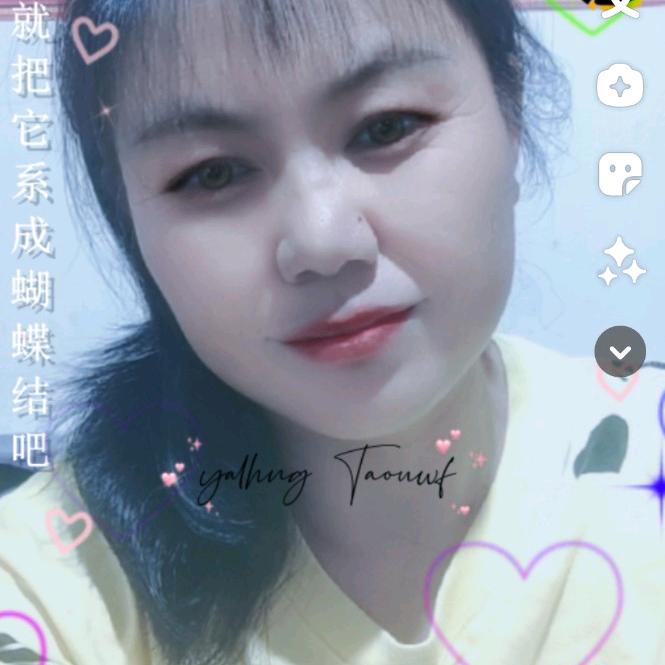Image resolution: width=665 pixels, height=665 pixels.
Task: Expand more tools with the chevron
Action: coord(620,351)
